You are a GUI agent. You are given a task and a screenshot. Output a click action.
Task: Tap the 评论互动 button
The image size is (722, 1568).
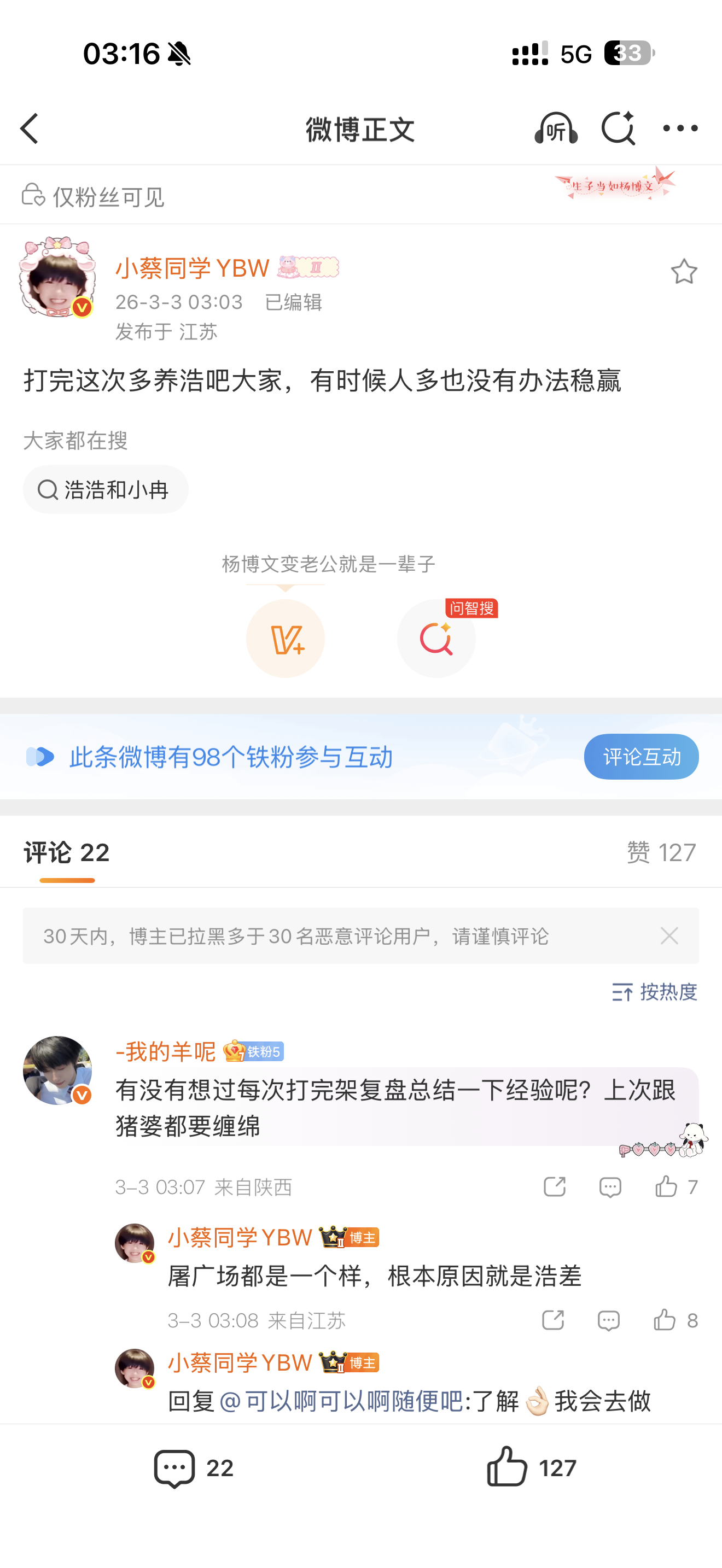(641, 757)
